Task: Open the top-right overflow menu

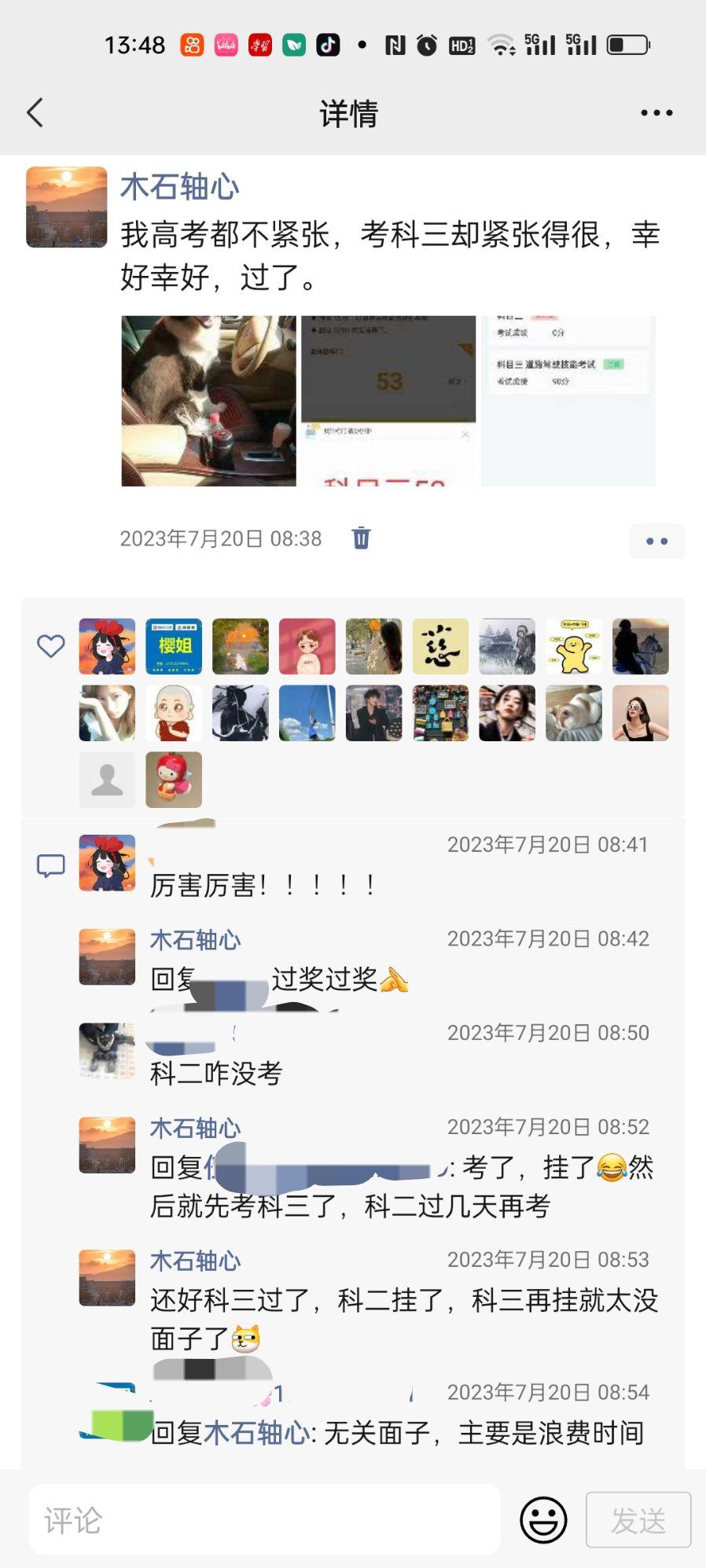Action: click(x=656, y=113)
